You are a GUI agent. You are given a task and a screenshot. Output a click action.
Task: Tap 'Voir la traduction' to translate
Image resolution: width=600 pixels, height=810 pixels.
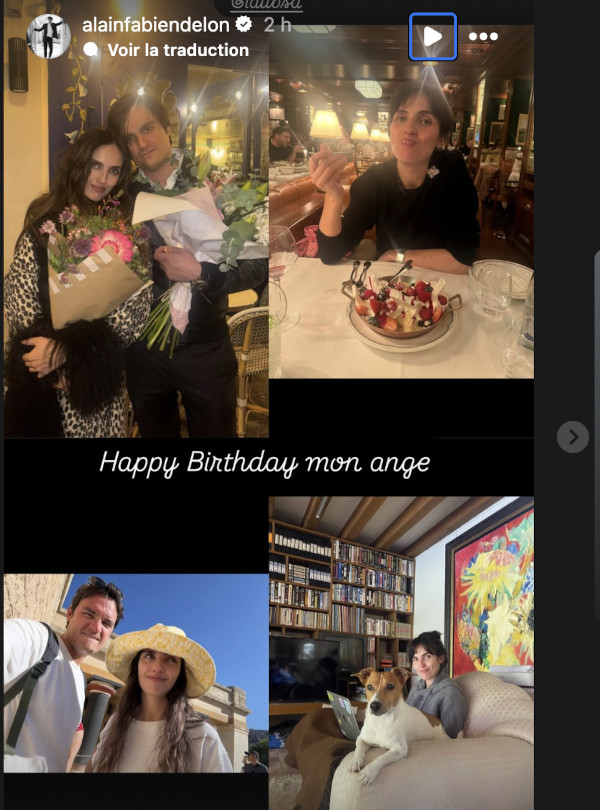[177, 49]
